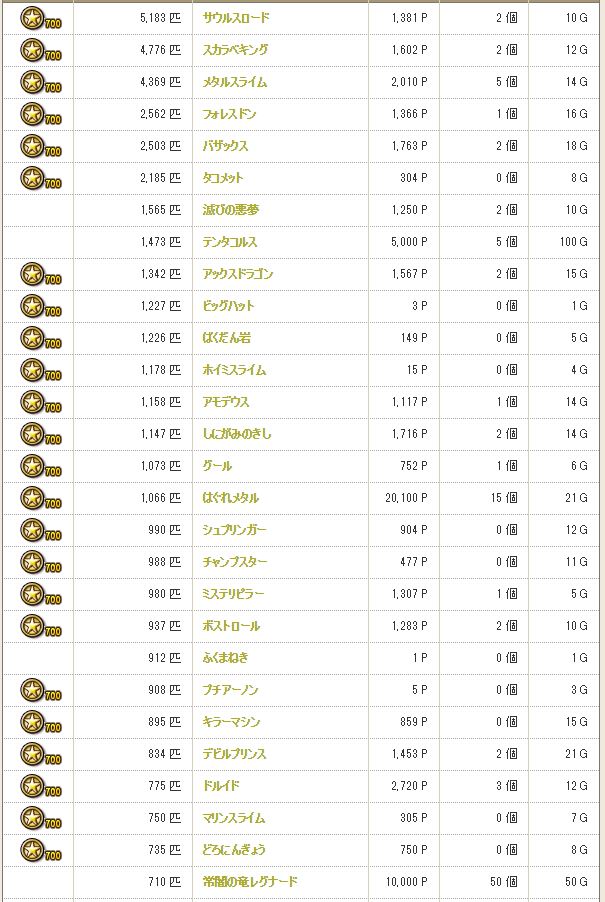View the テンタコルス entry
The height and width of the screenshot is (902, 605).
230,242
